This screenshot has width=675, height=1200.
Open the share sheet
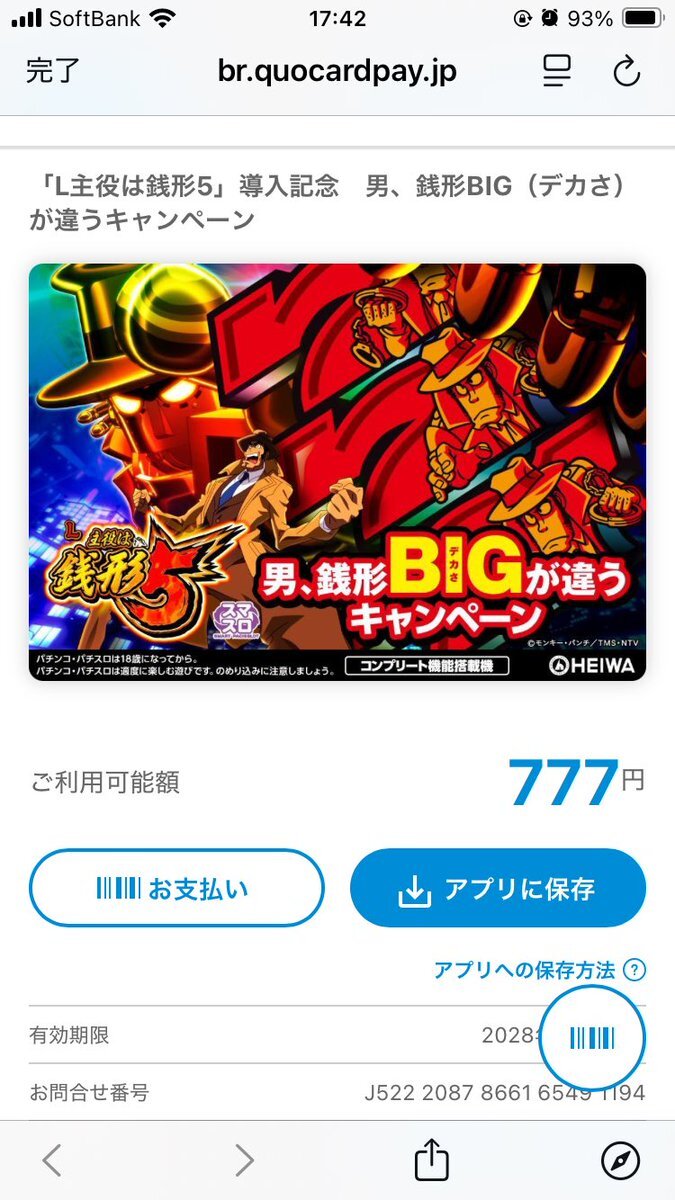click(x=431, y=1159)
